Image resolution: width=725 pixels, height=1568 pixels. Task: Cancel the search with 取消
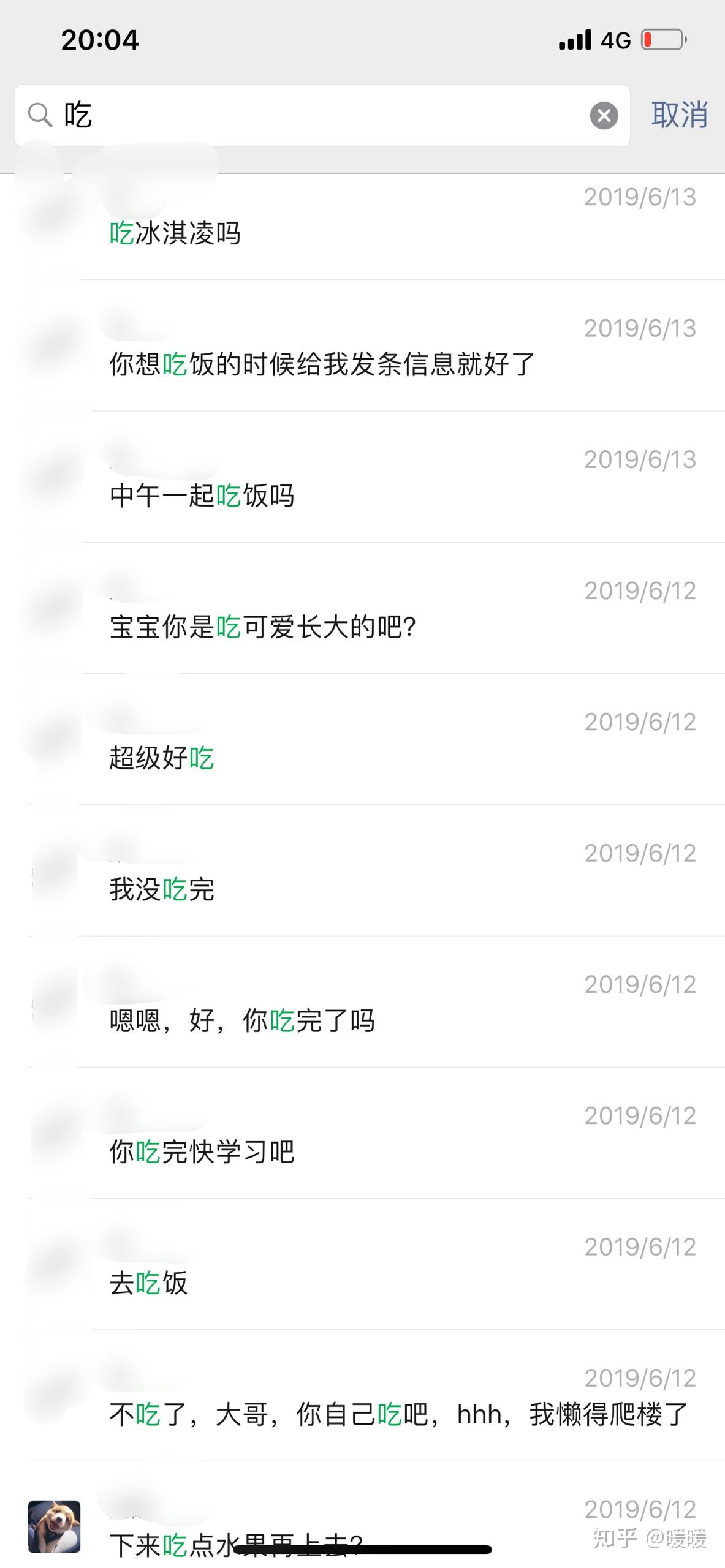[x=679, y=115]
